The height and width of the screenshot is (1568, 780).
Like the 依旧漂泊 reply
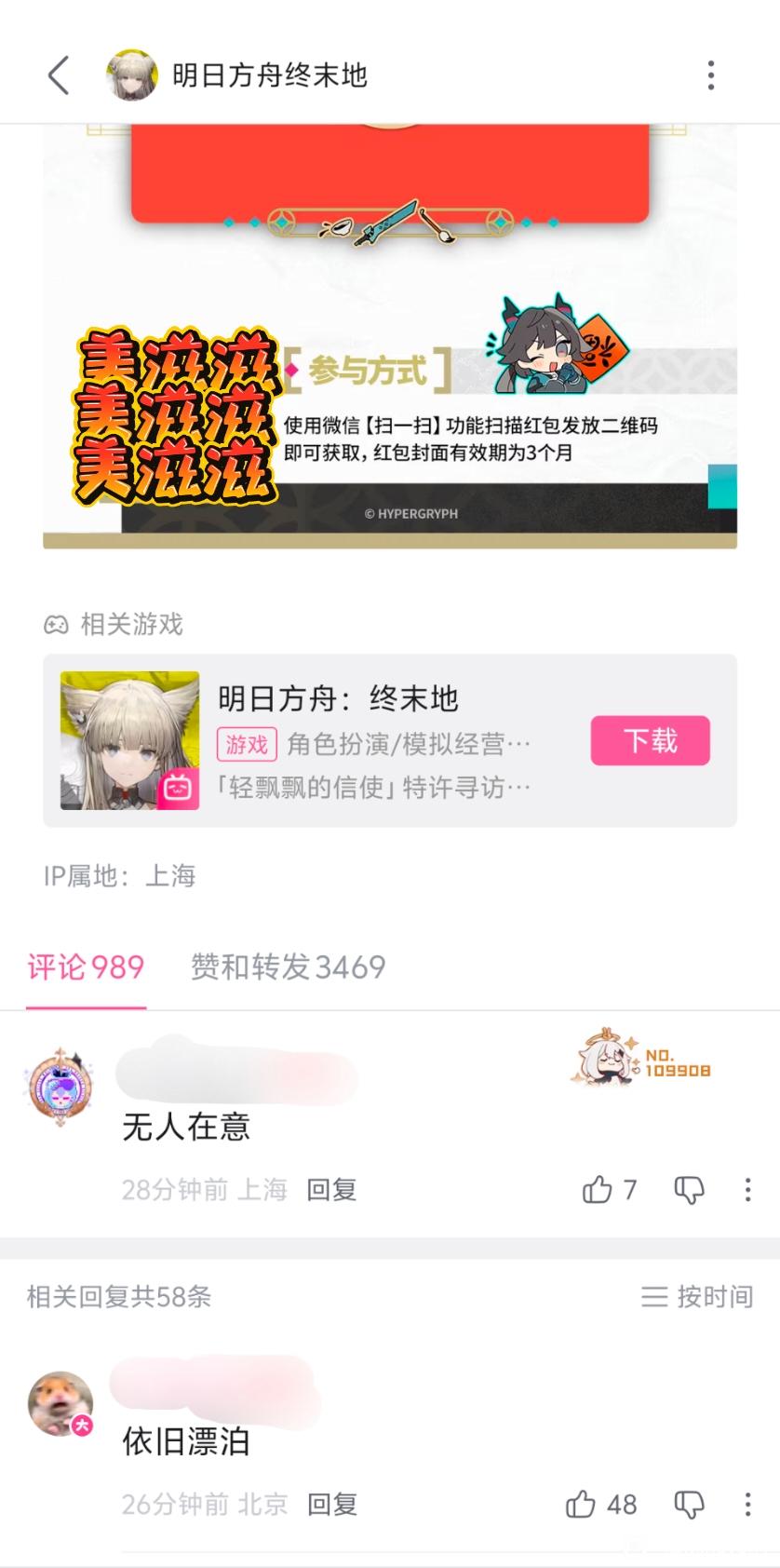click(582, 1505)
